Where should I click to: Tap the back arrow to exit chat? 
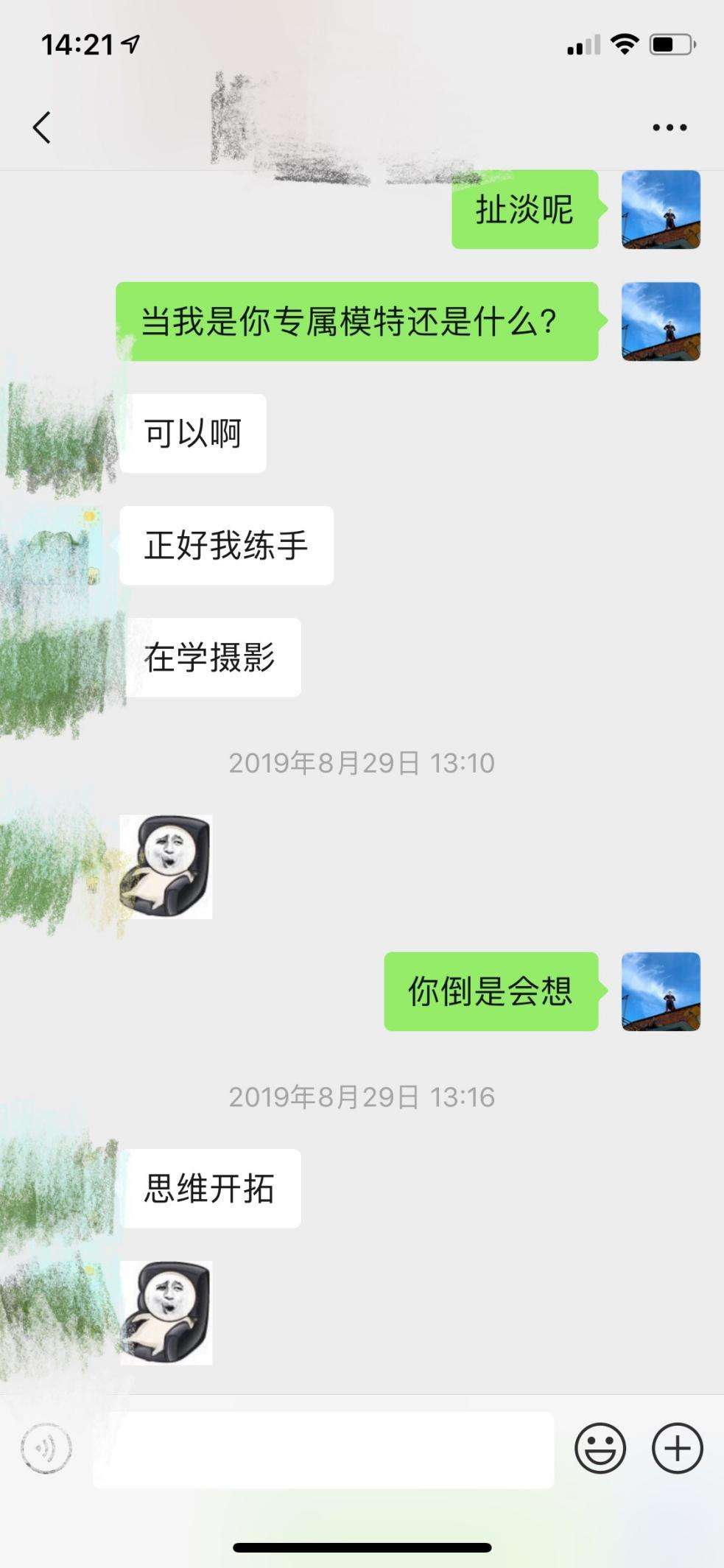point(41,127)
